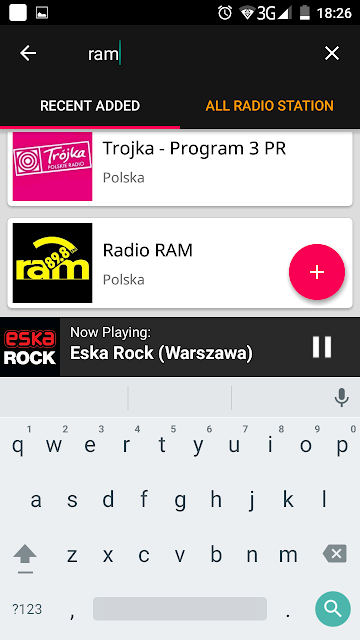Clear the search text with X

click(331, 53)
